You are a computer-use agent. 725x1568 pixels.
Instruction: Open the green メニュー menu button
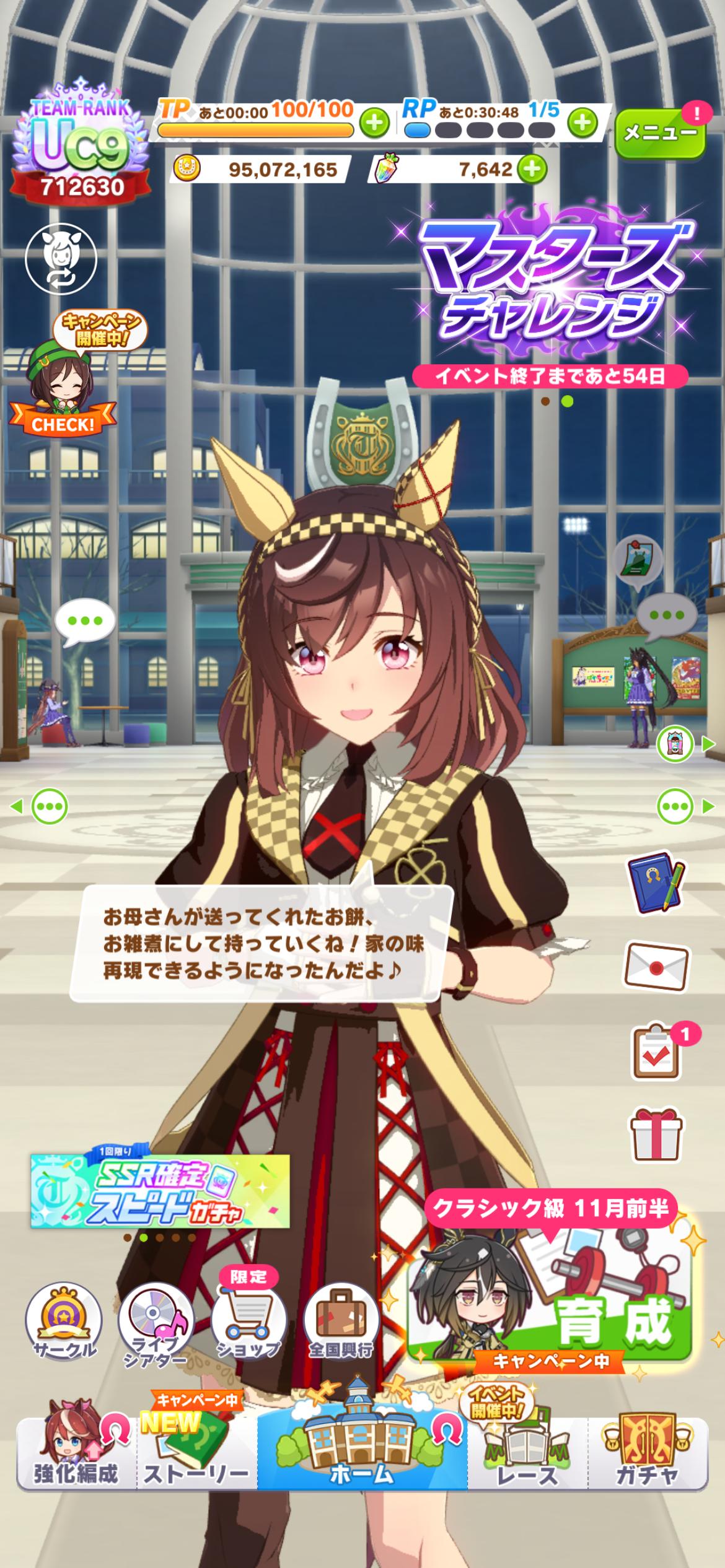tap(660, 132)
